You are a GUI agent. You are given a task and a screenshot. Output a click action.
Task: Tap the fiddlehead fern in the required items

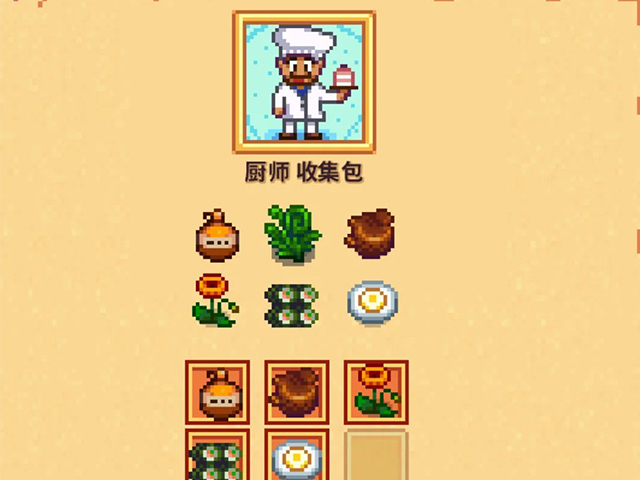click(293, 235)
